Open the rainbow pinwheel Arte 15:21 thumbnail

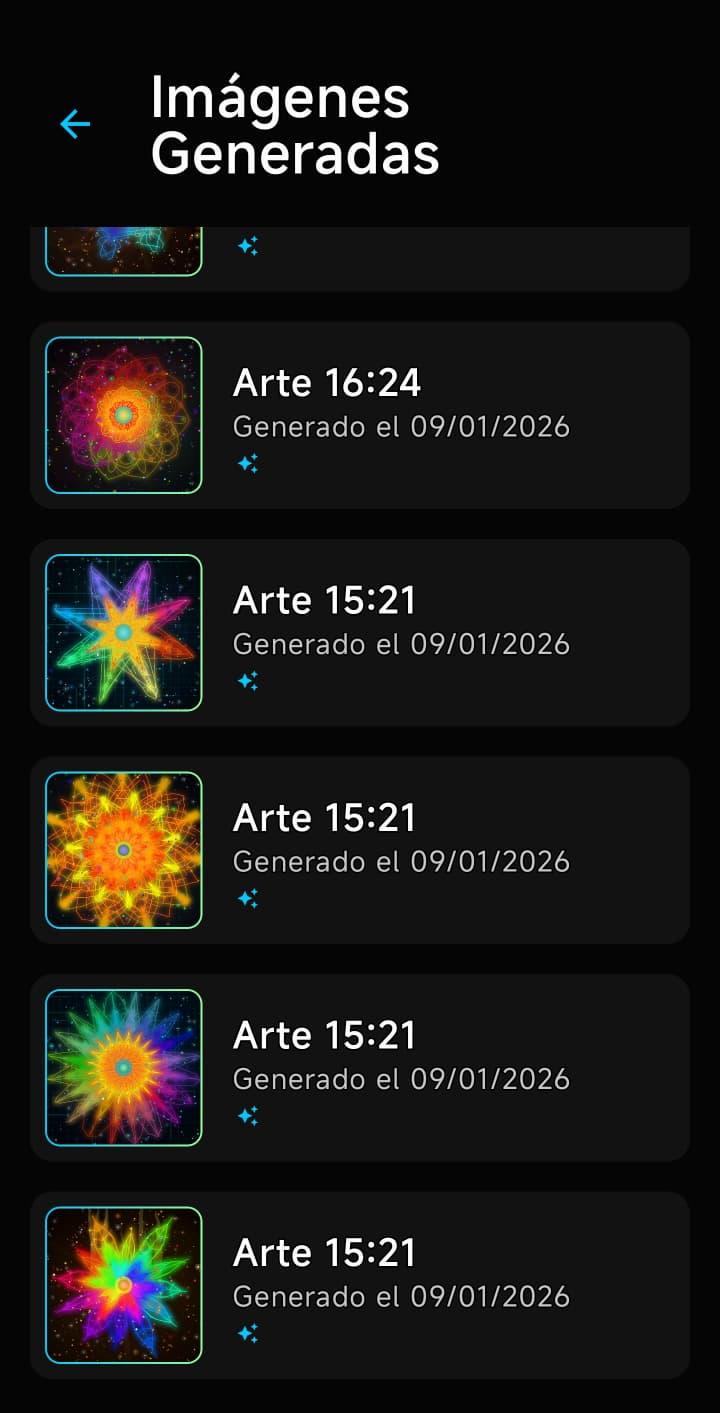[x=124, y=1067]
